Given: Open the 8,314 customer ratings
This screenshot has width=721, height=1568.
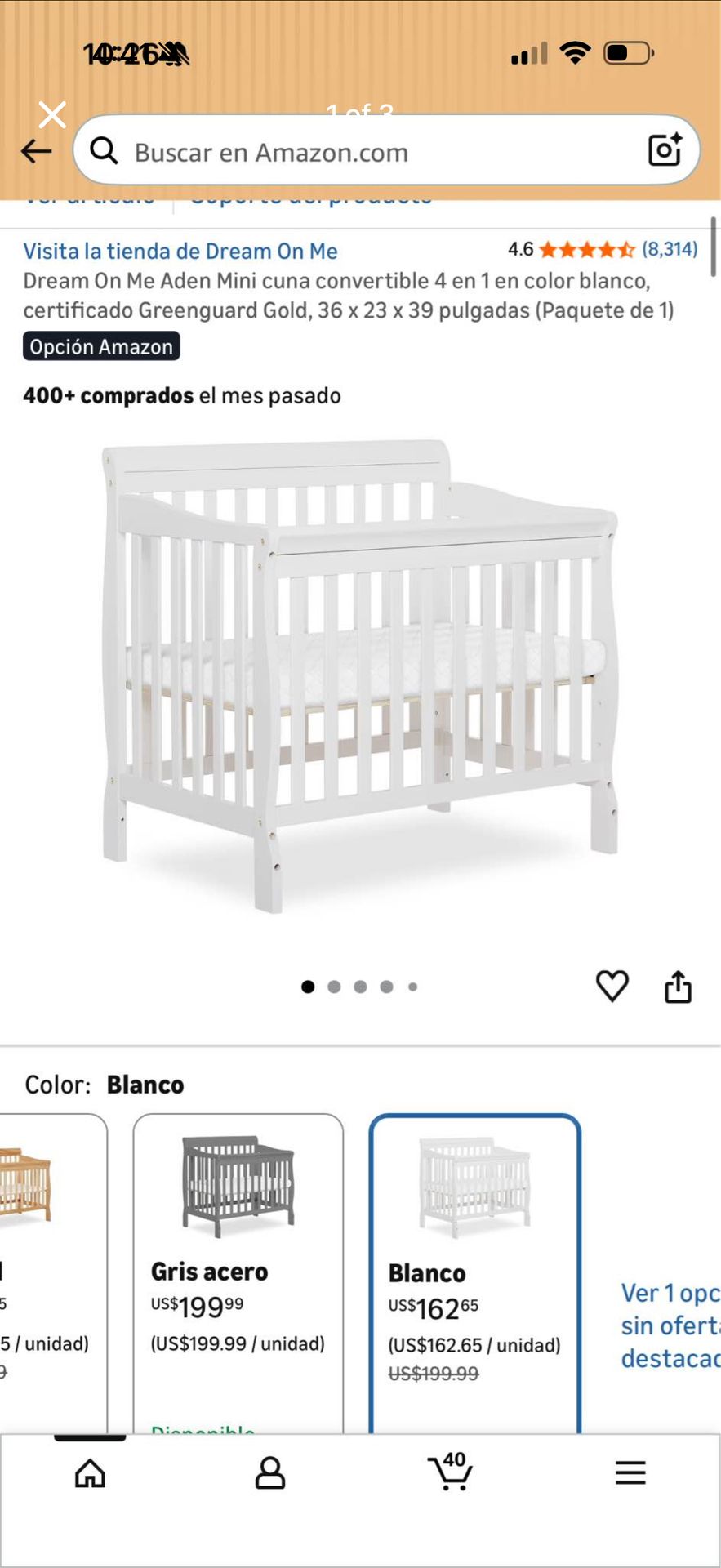Looking at the screenshot, I should [669, 249].
